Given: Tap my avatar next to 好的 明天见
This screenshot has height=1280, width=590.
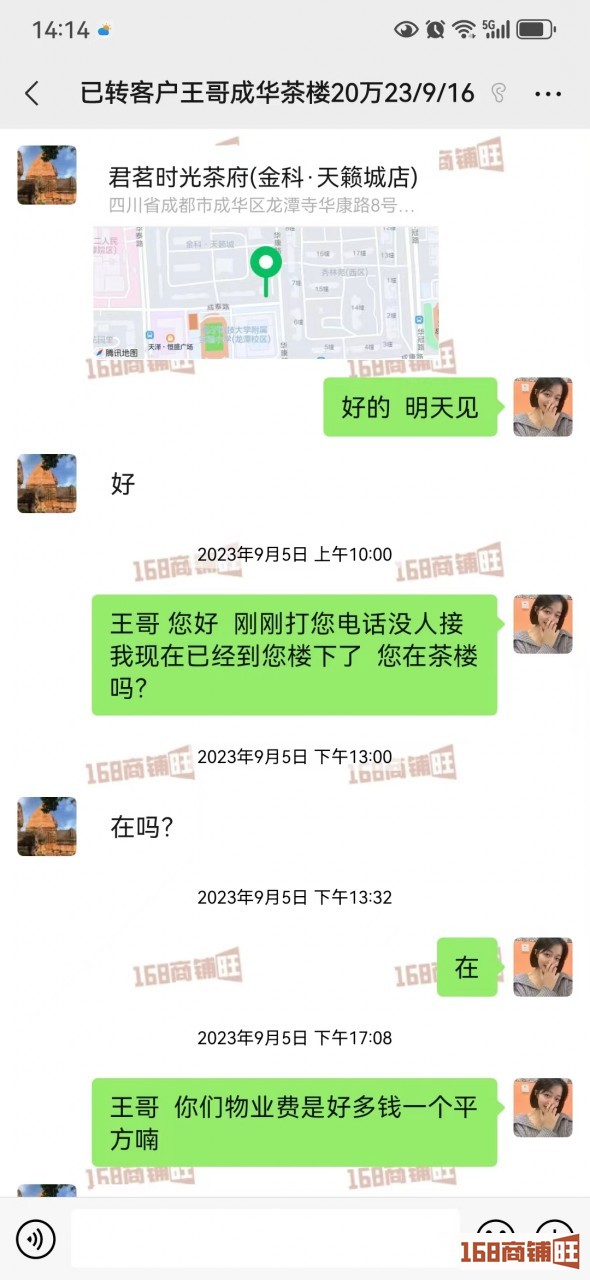Looking at the screenshot, I should pyautogui.click(x=543, y=407).
